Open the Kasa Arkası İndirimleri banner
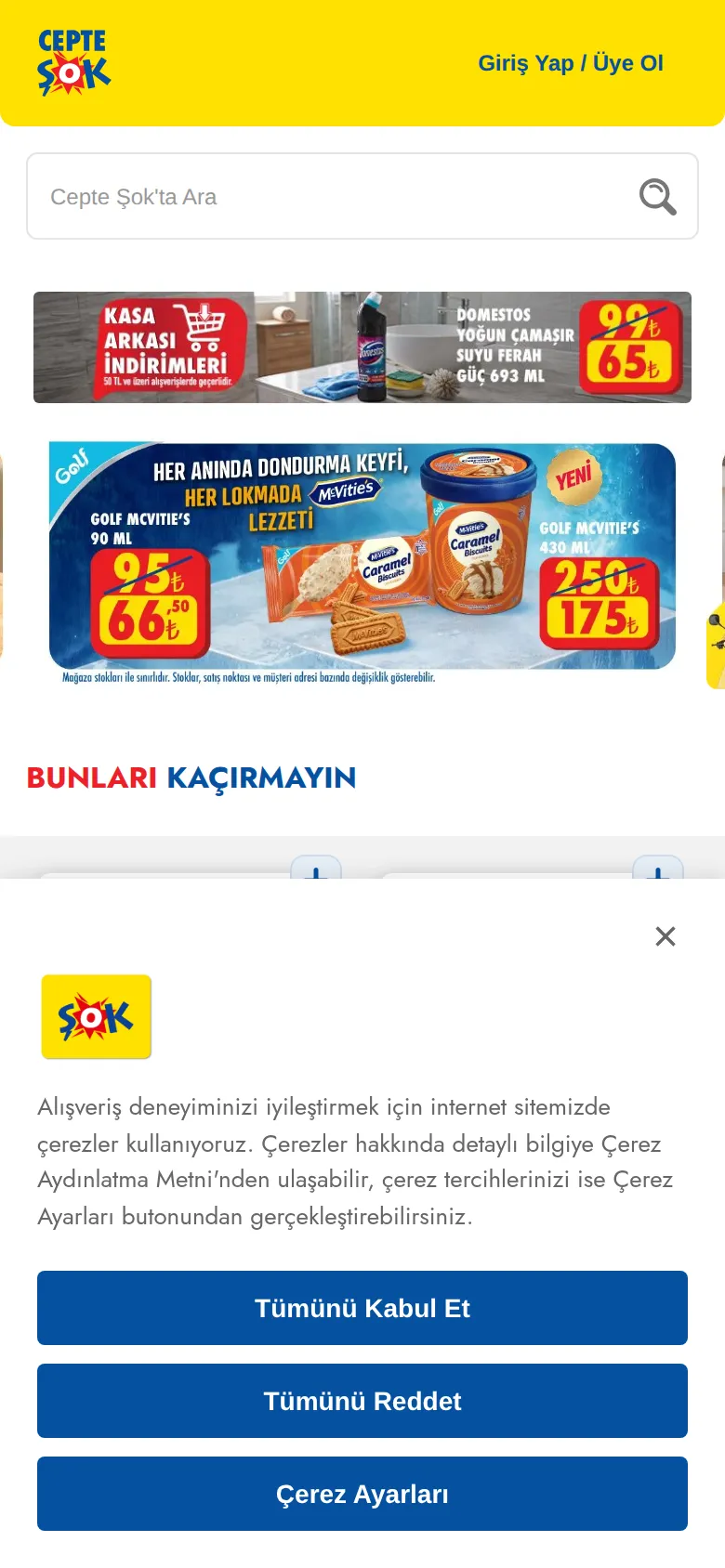The height and width of the screenshot is (1568, 725). tap(362, 347)
